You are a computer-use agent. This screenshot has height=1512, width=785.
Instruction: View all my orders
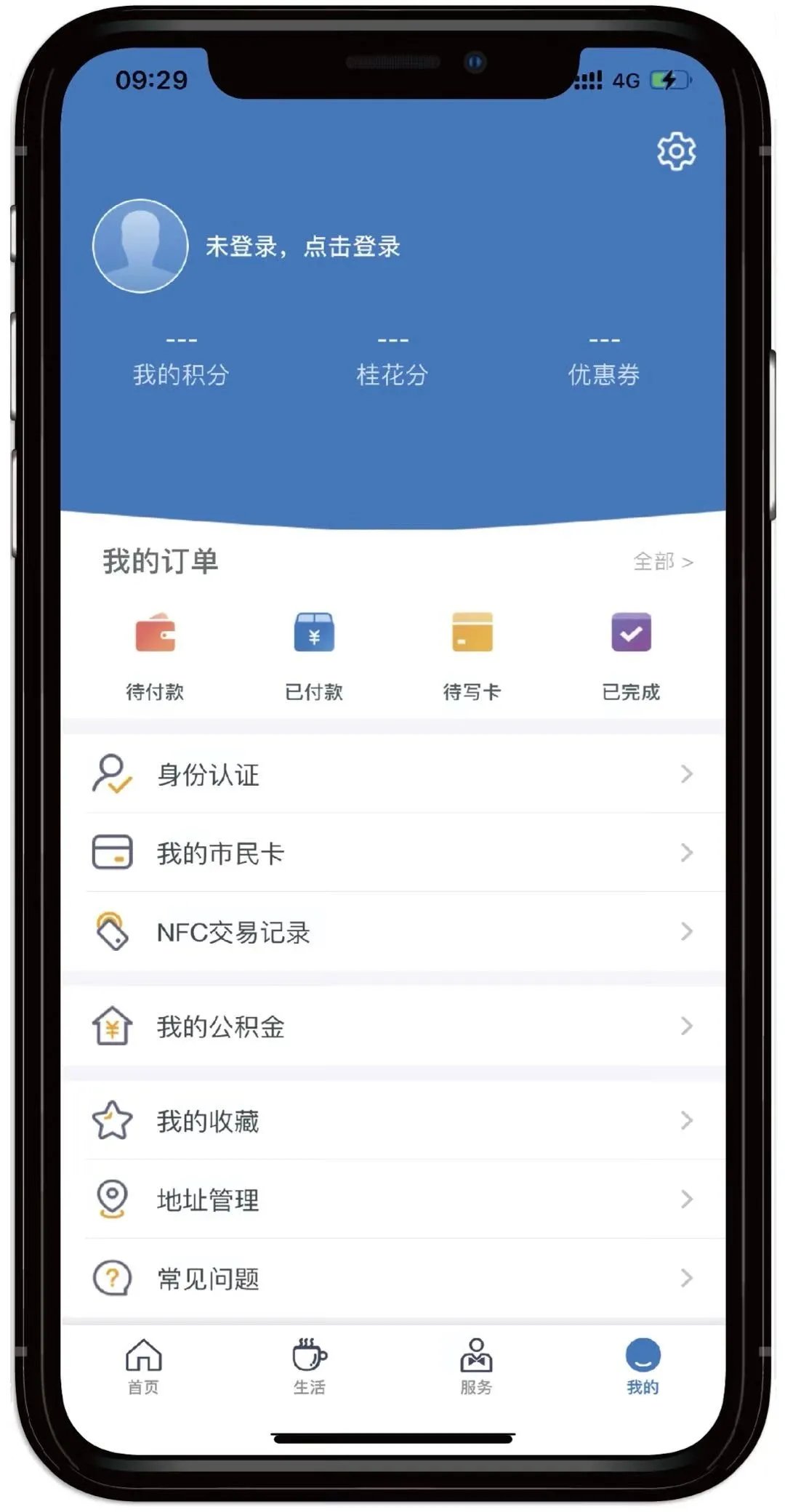[x=662, y=562]
